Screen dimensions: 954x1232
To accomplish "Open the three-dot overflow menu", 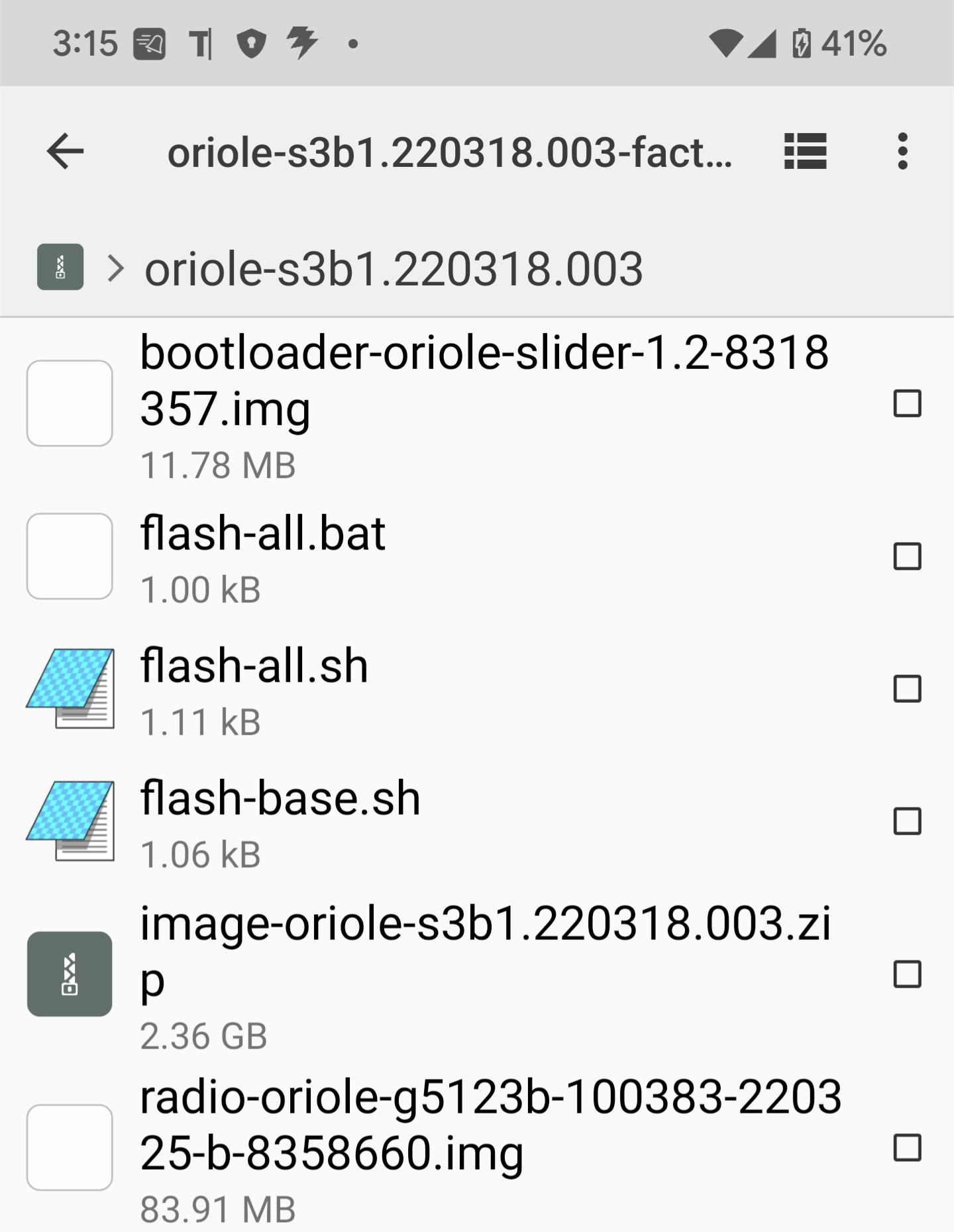I will [902, 152].
